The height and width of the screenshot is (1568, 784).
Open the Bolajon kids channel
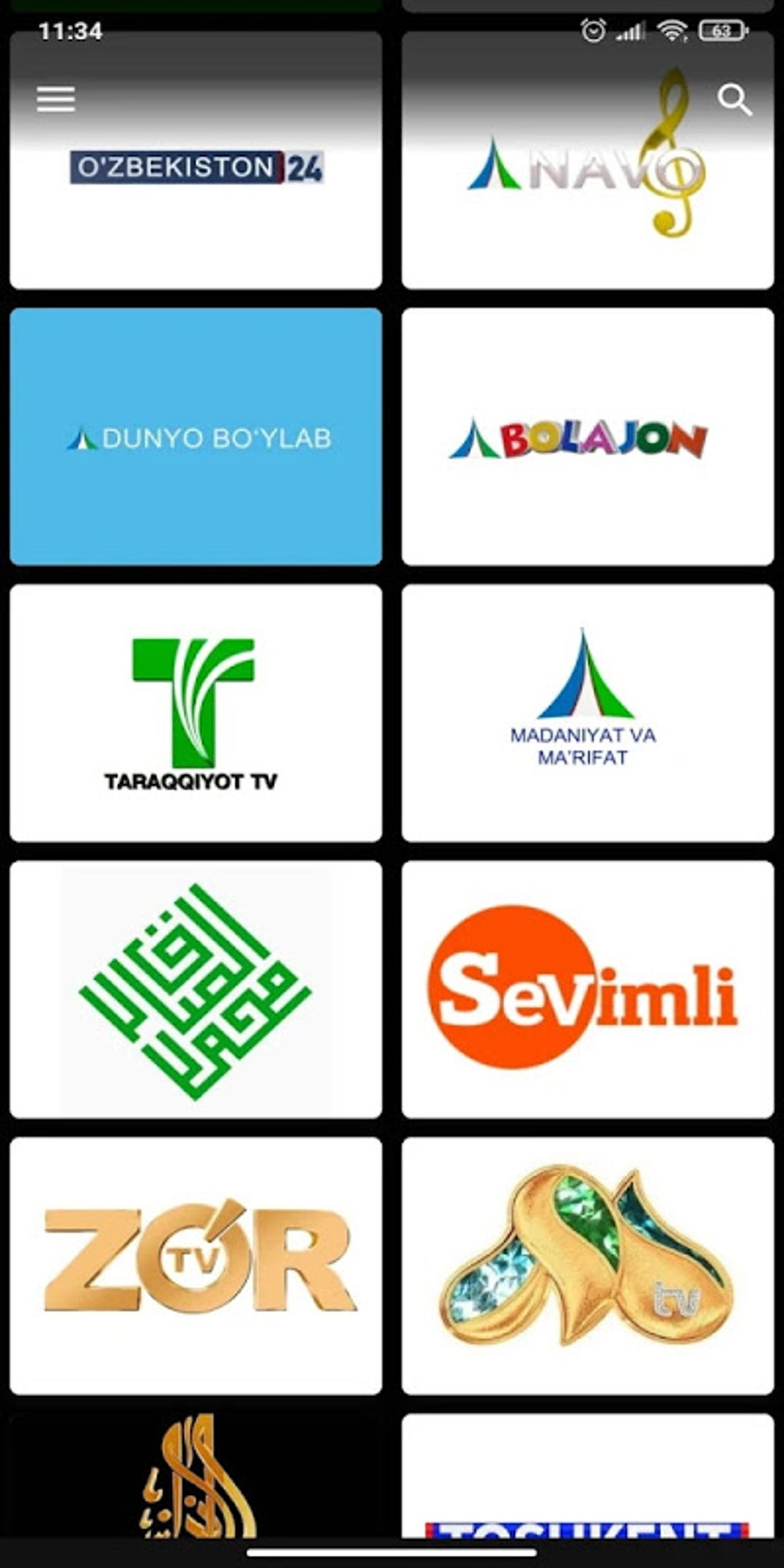[x=587, y=437]
